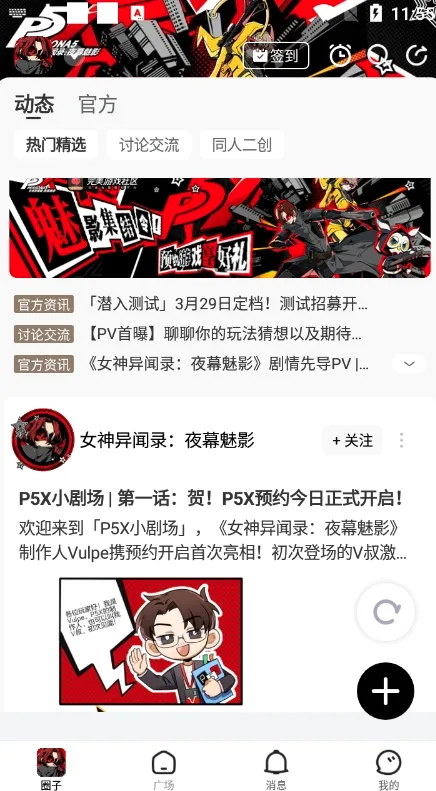Go to the 广场 tab
Viewport: 436px width, 791px height.
(164, 769)
